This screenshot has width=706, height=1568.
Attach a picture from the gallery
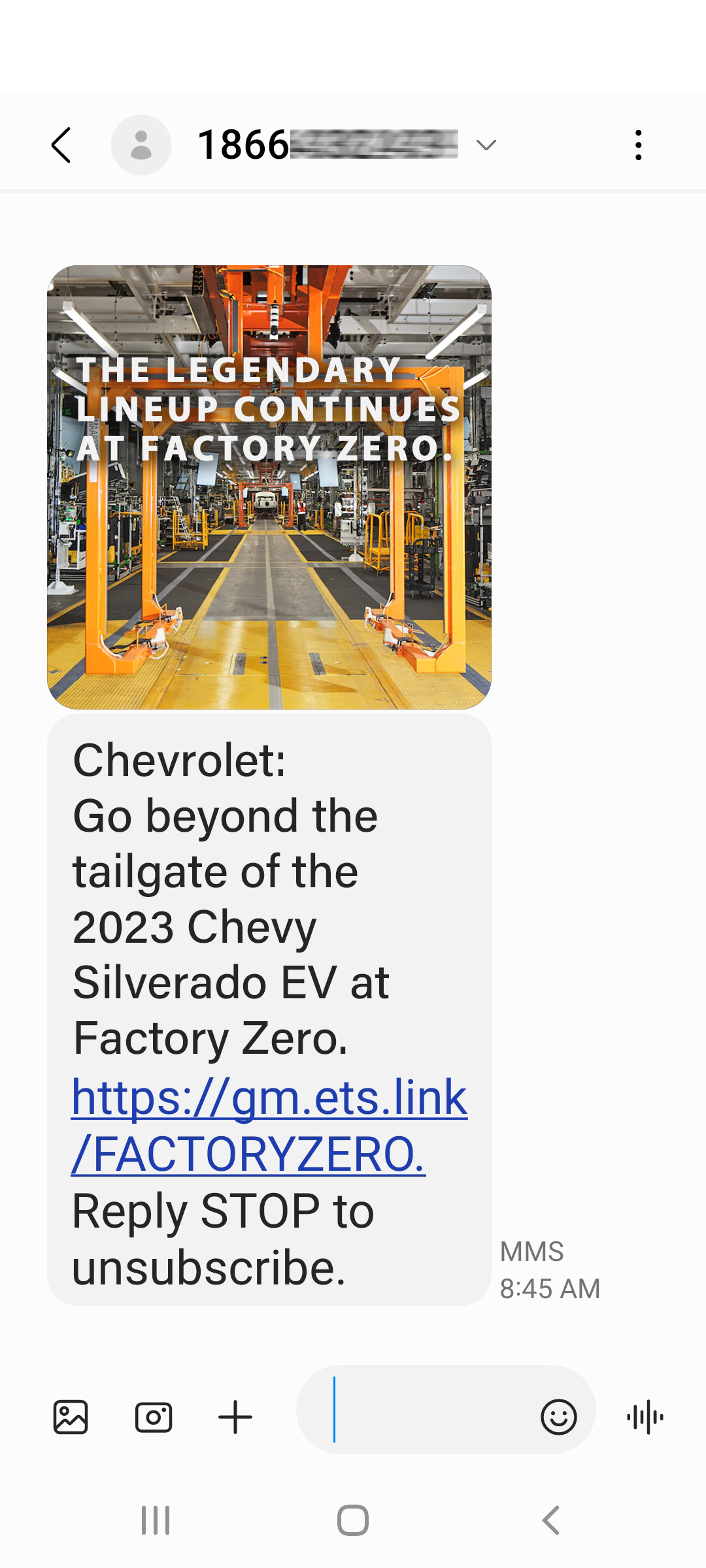pyautogui.click(x=71, y=1417)
